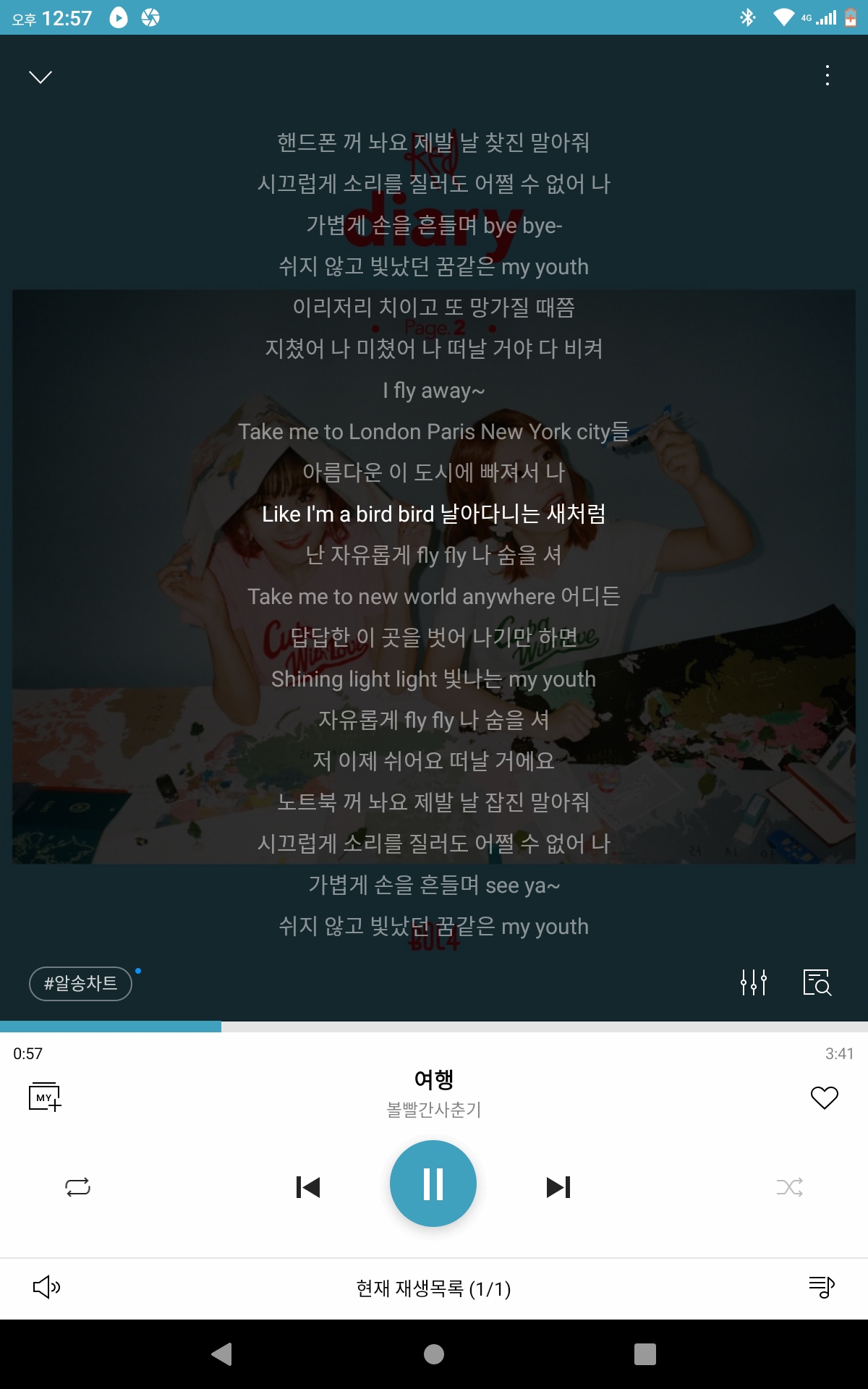868x1389 pixels.
Task: Toggle repeat mode
Action: [x=77, y=1187]
